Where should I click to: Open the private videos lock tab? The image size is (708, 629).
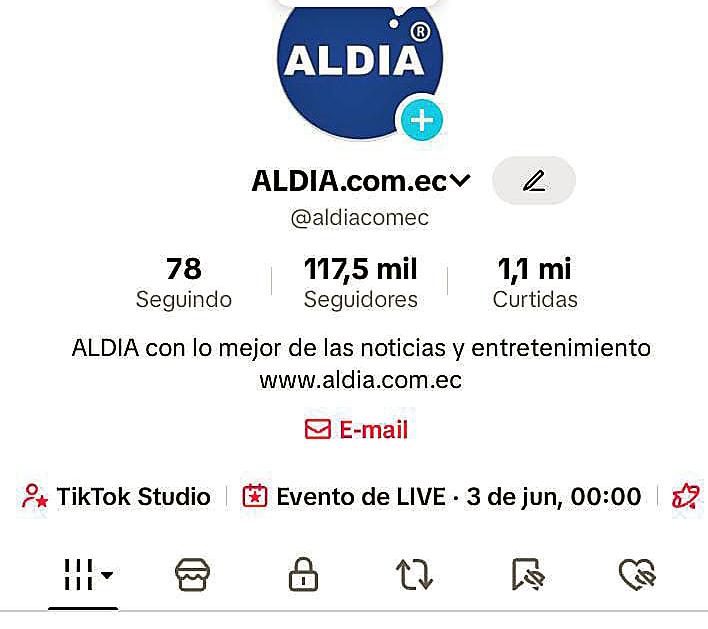tap(302, 575)
